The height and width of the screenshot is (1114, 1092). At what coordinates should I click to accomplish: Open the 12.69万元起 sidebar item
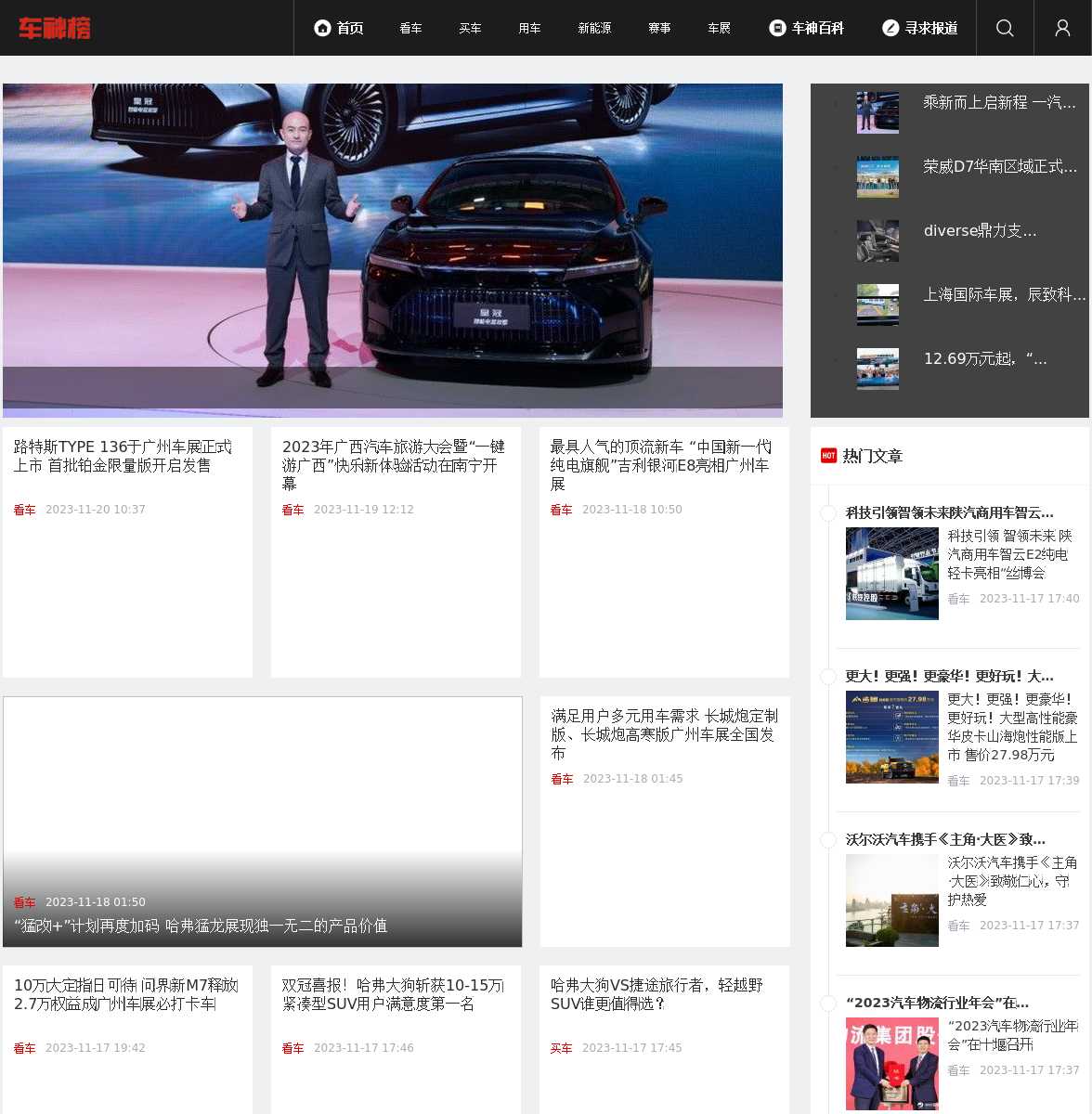(x=984, y=359)
